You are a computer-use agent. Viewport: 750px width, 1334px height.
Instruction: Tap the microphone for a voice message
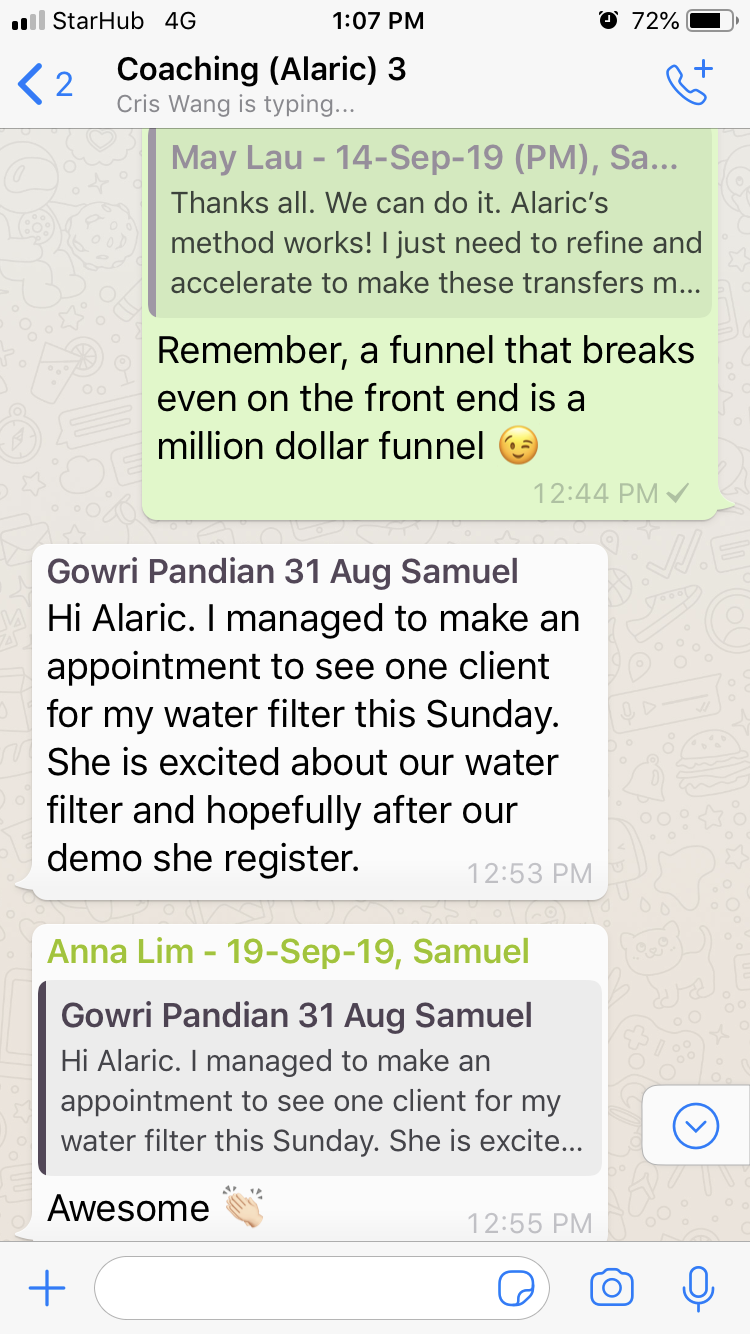[x=697, y=1289]
